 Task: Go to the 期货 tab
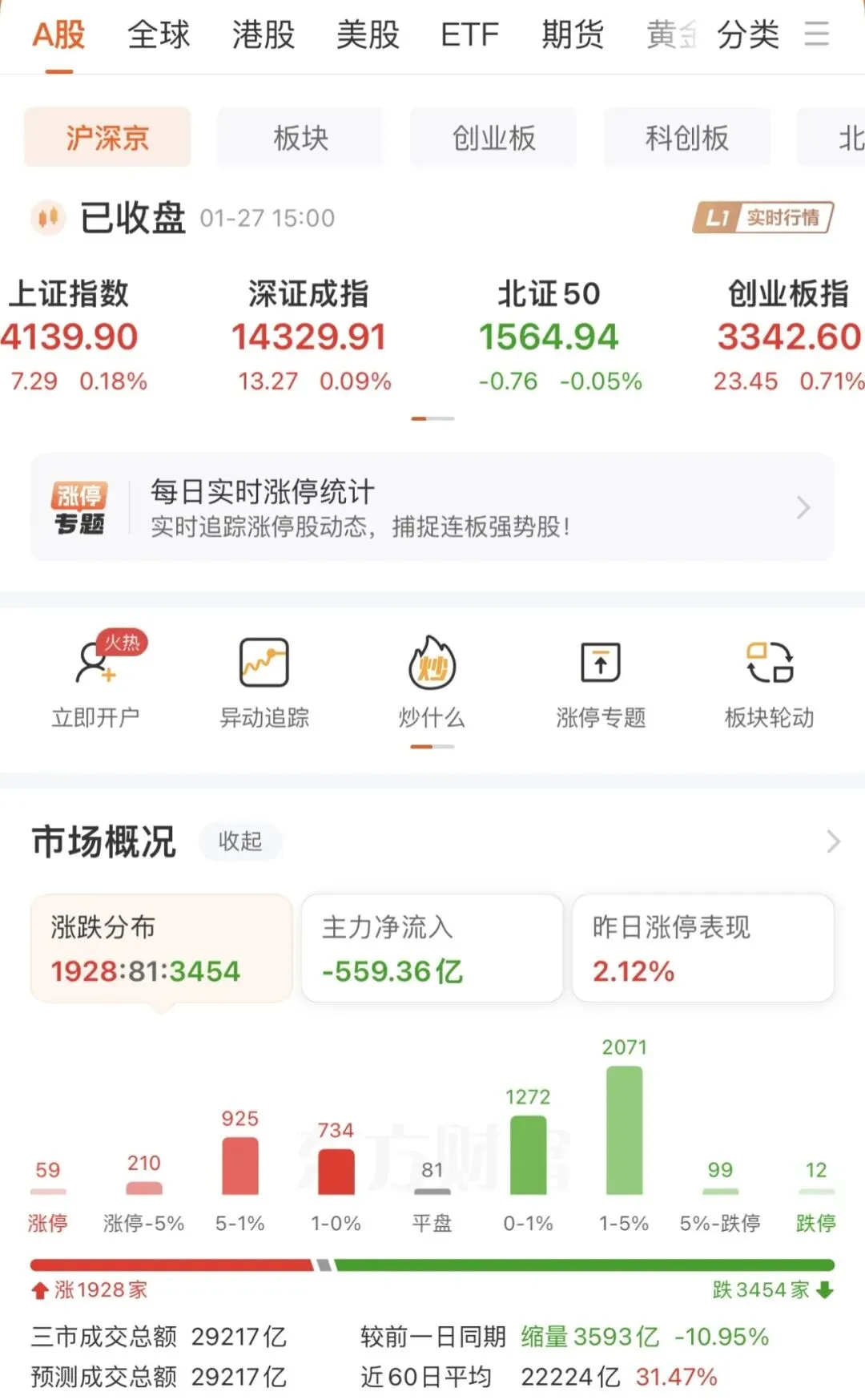click(x=573, y=35)
